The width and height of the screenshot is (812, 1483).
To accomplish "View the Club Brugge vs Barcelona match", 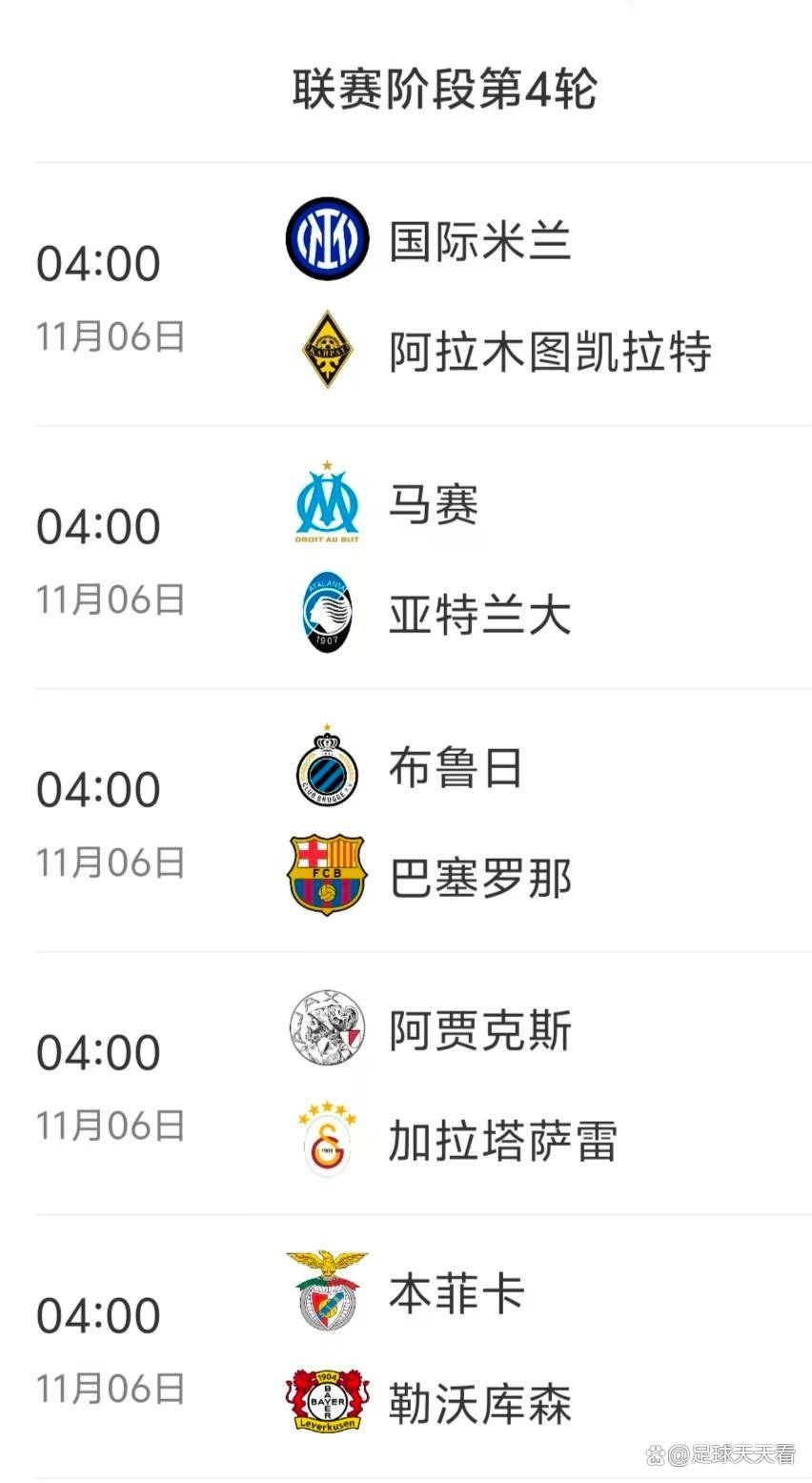I will tap(423, 822).
